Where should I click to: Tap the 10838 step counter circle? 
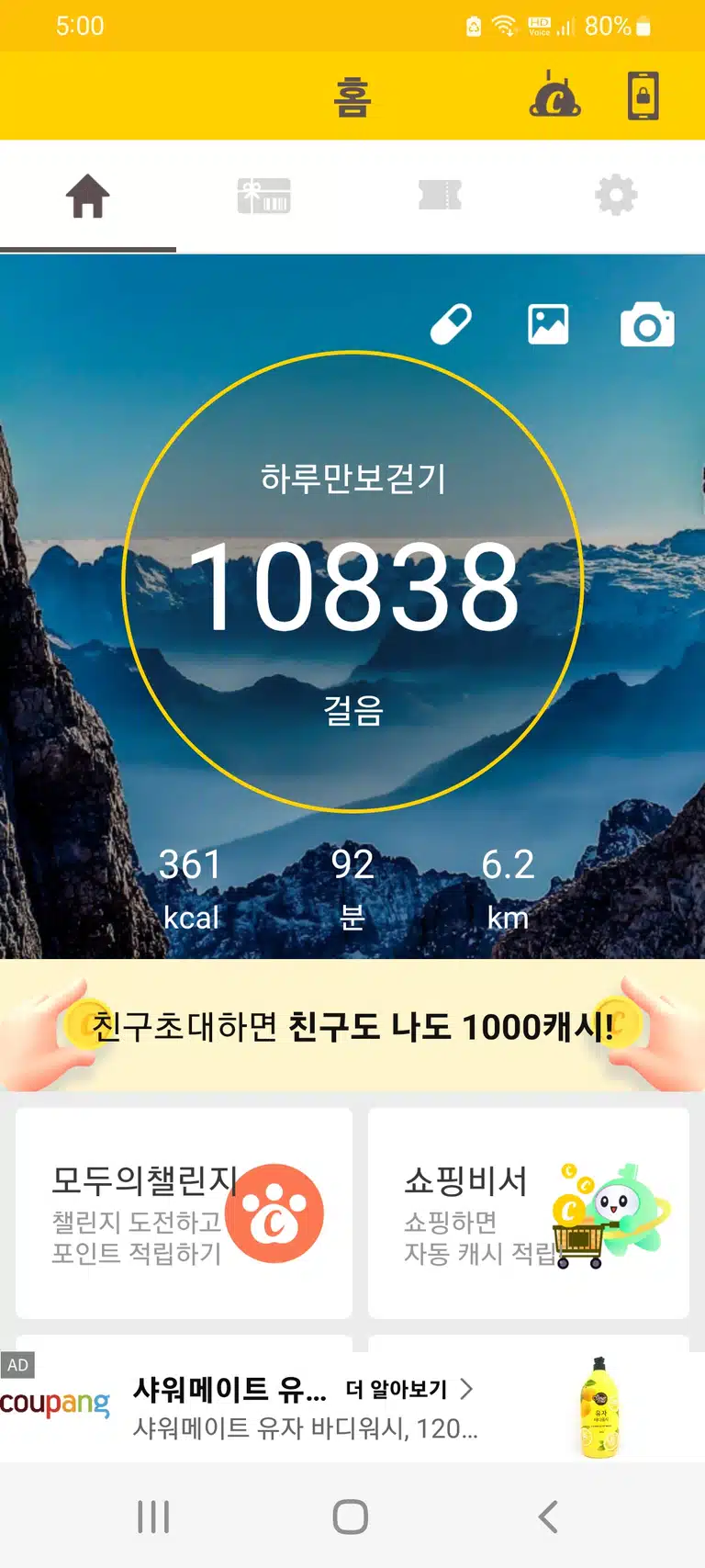tap(352, 581)
